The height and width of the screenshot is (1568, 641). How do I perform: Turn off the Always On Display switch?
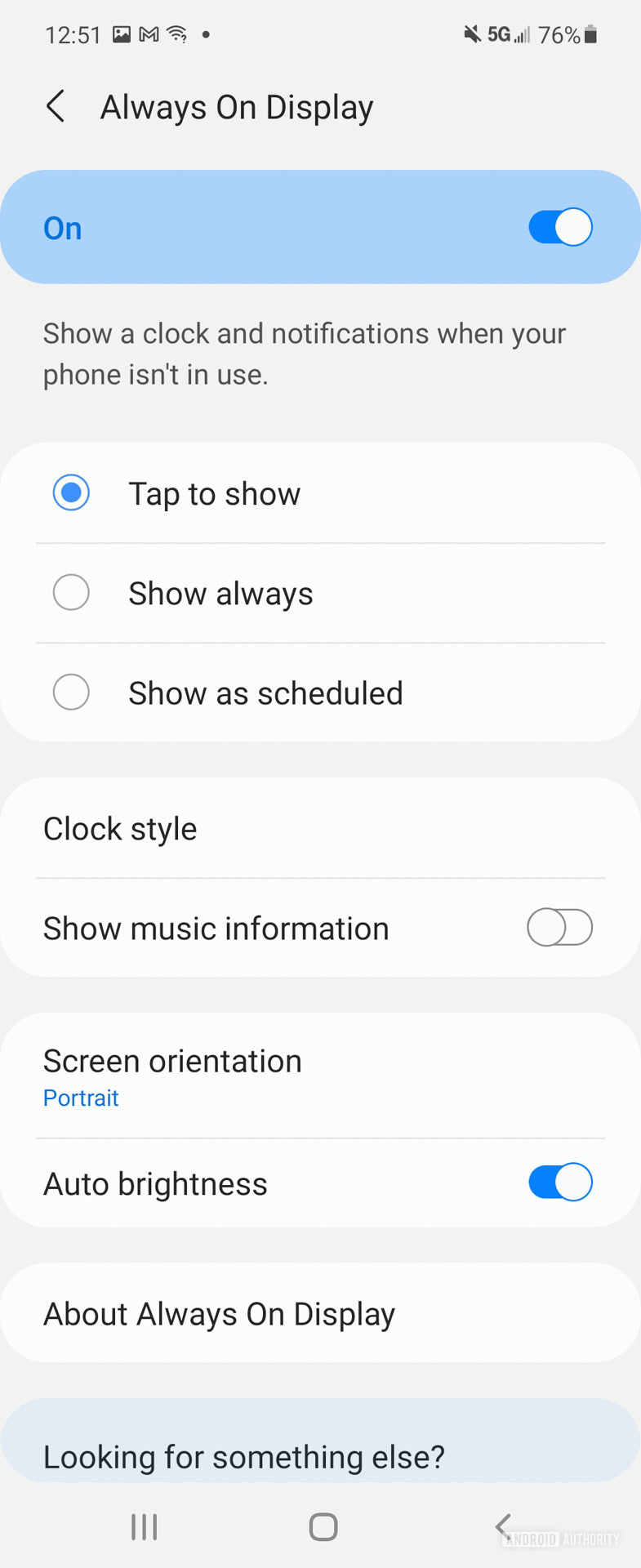click(x=560, y=228)
